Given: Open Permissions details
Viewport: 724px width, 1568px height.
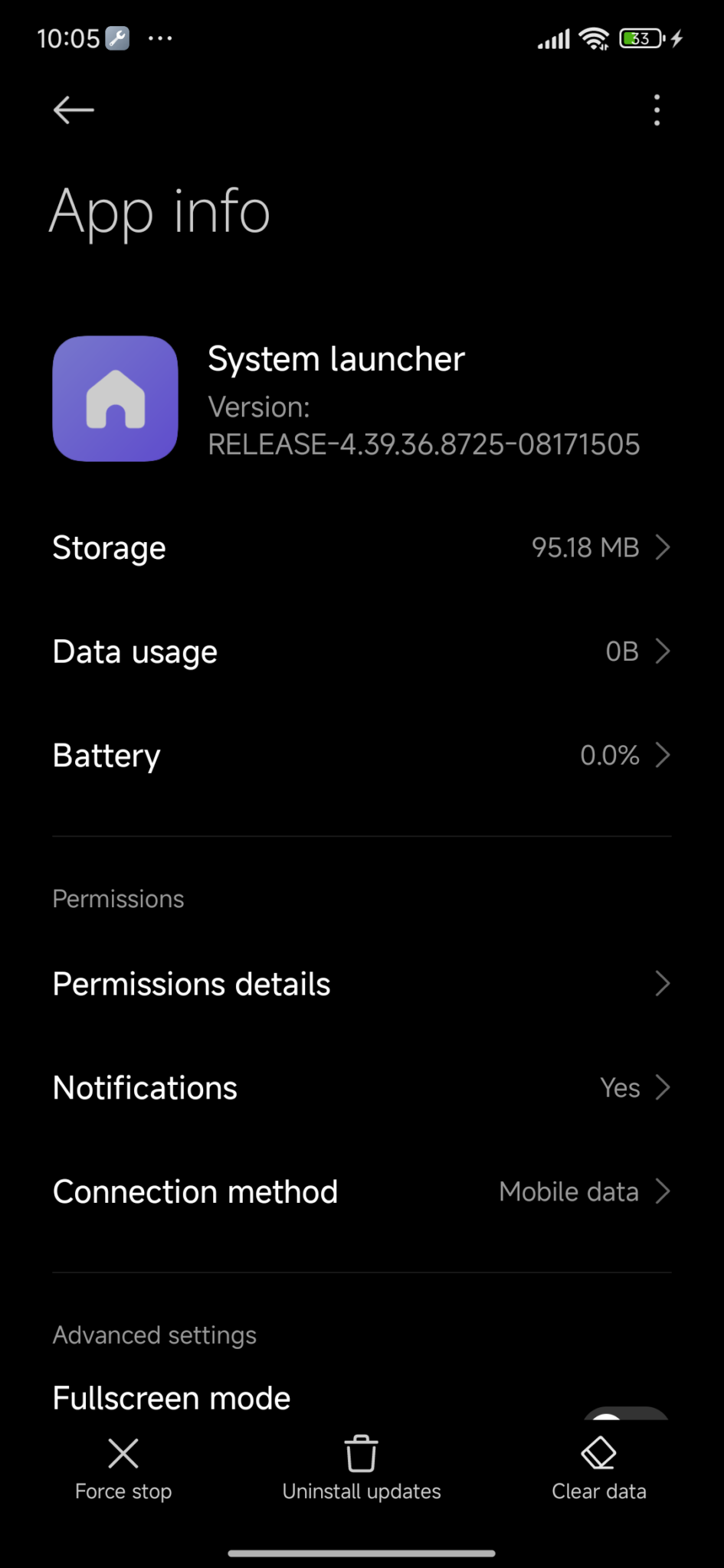Looking at the screenshot, I should coord(362,984).
